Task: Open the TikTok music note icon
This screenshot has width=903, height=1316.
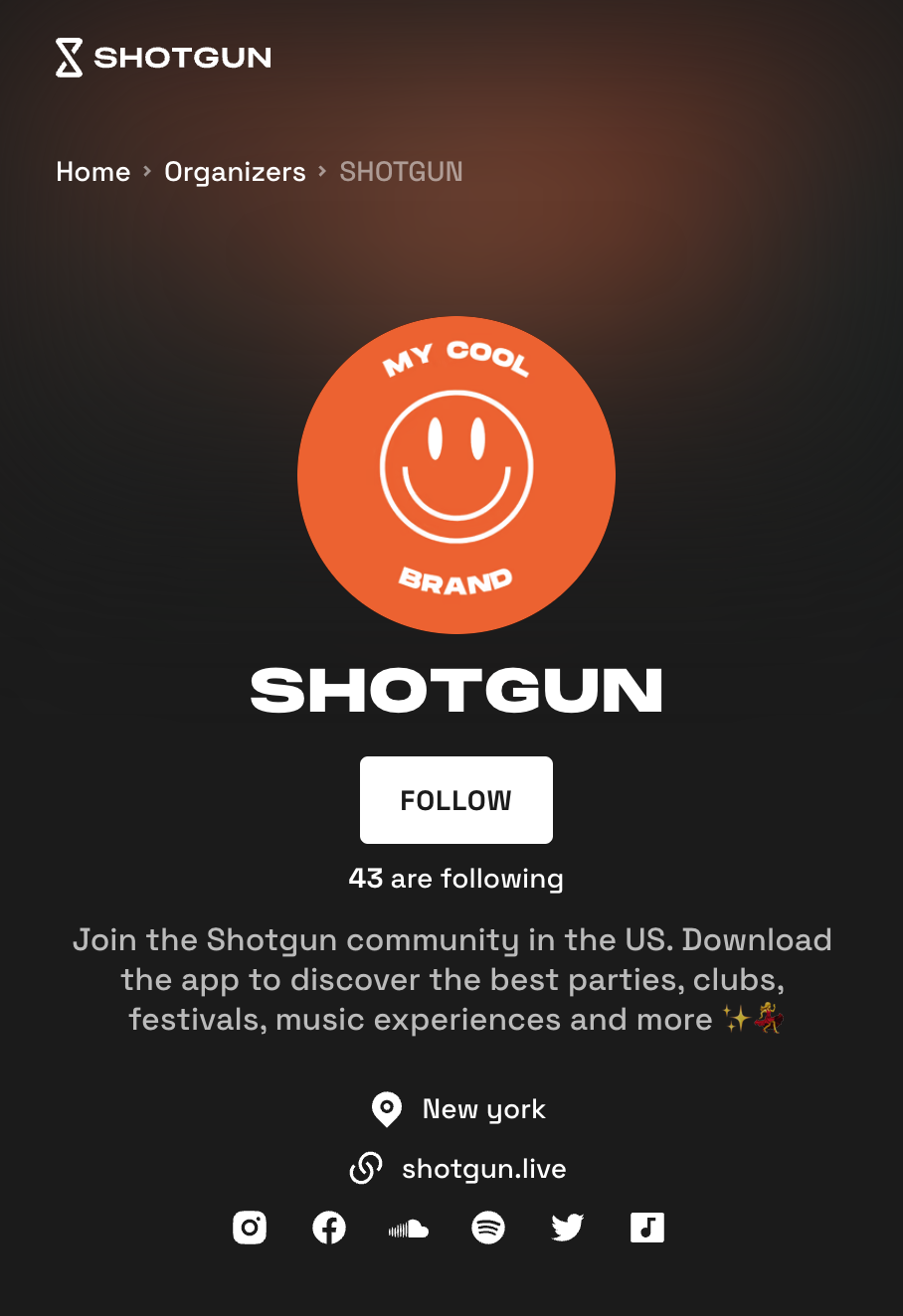Action: tap(647, 1228)
